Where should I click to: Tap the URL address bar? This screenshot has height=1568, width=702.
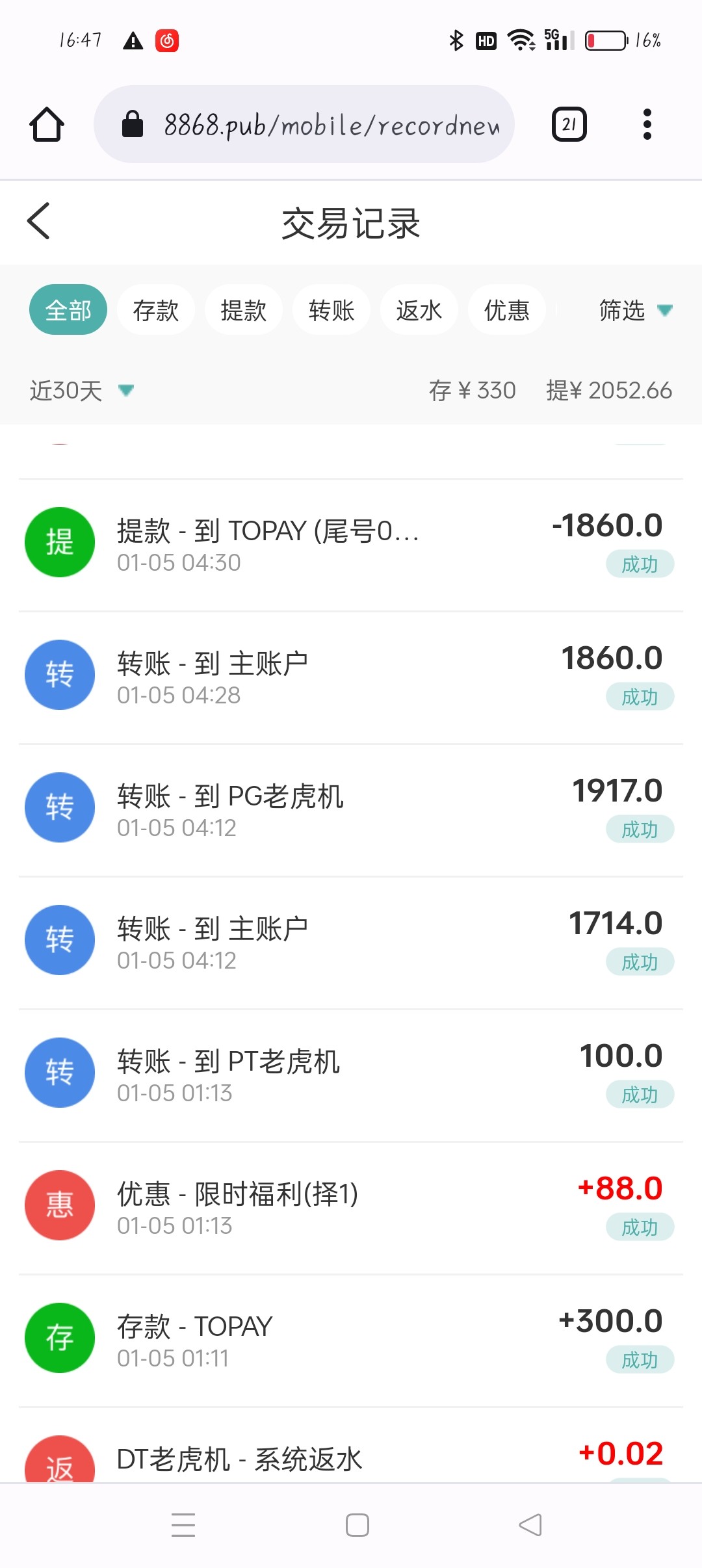tap(304, 124)
